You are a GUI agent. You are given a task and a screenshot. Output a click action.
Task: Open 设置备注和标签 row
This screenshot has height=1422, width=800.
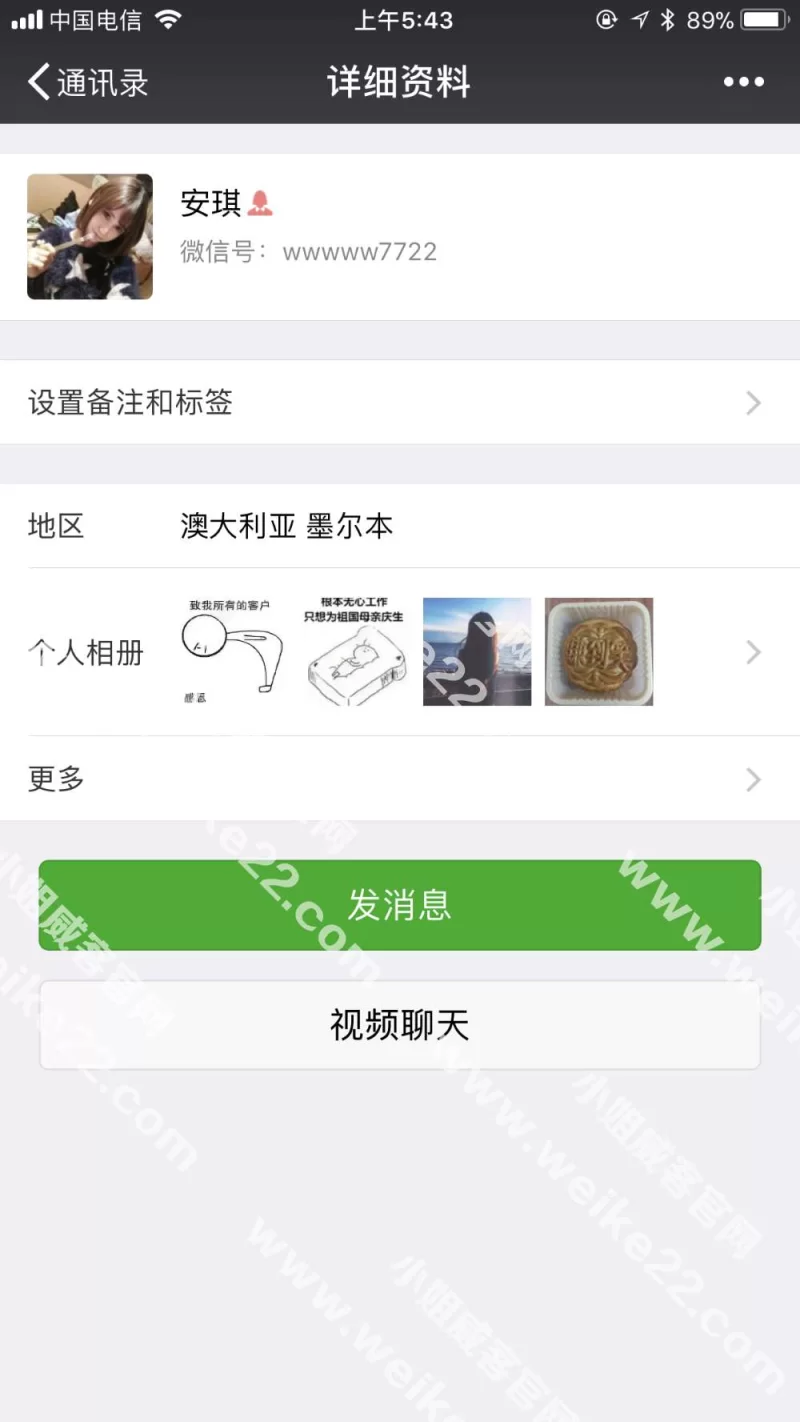[x=400, y=403]
